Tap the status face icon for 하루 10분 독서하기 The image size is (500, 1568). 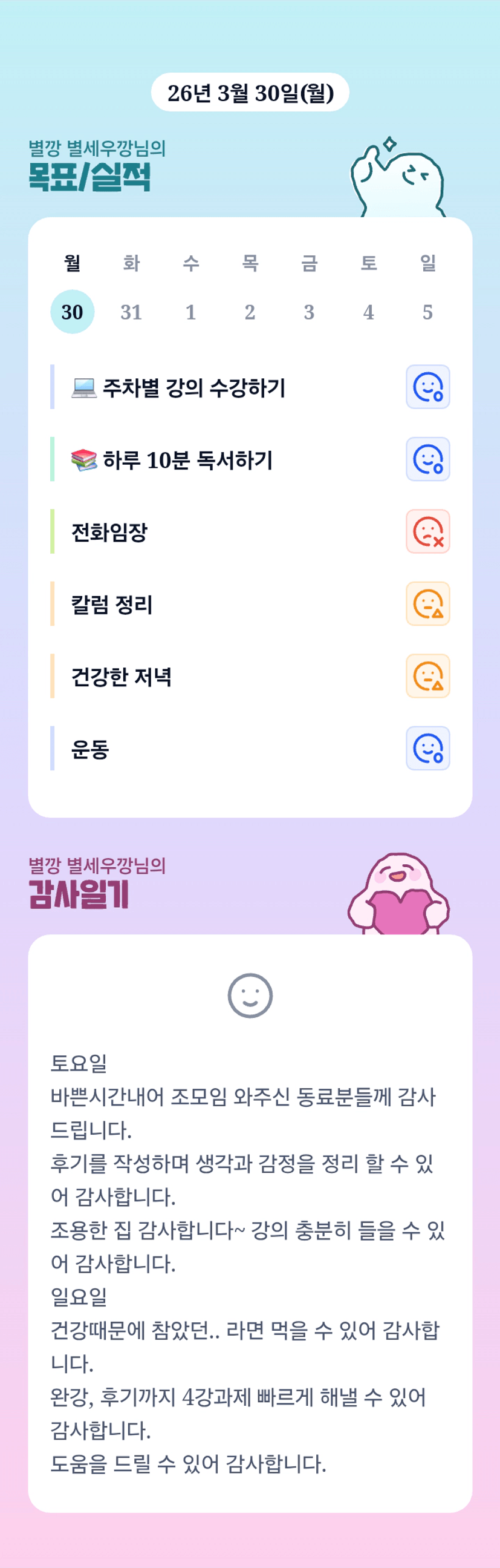pos(428,459)
